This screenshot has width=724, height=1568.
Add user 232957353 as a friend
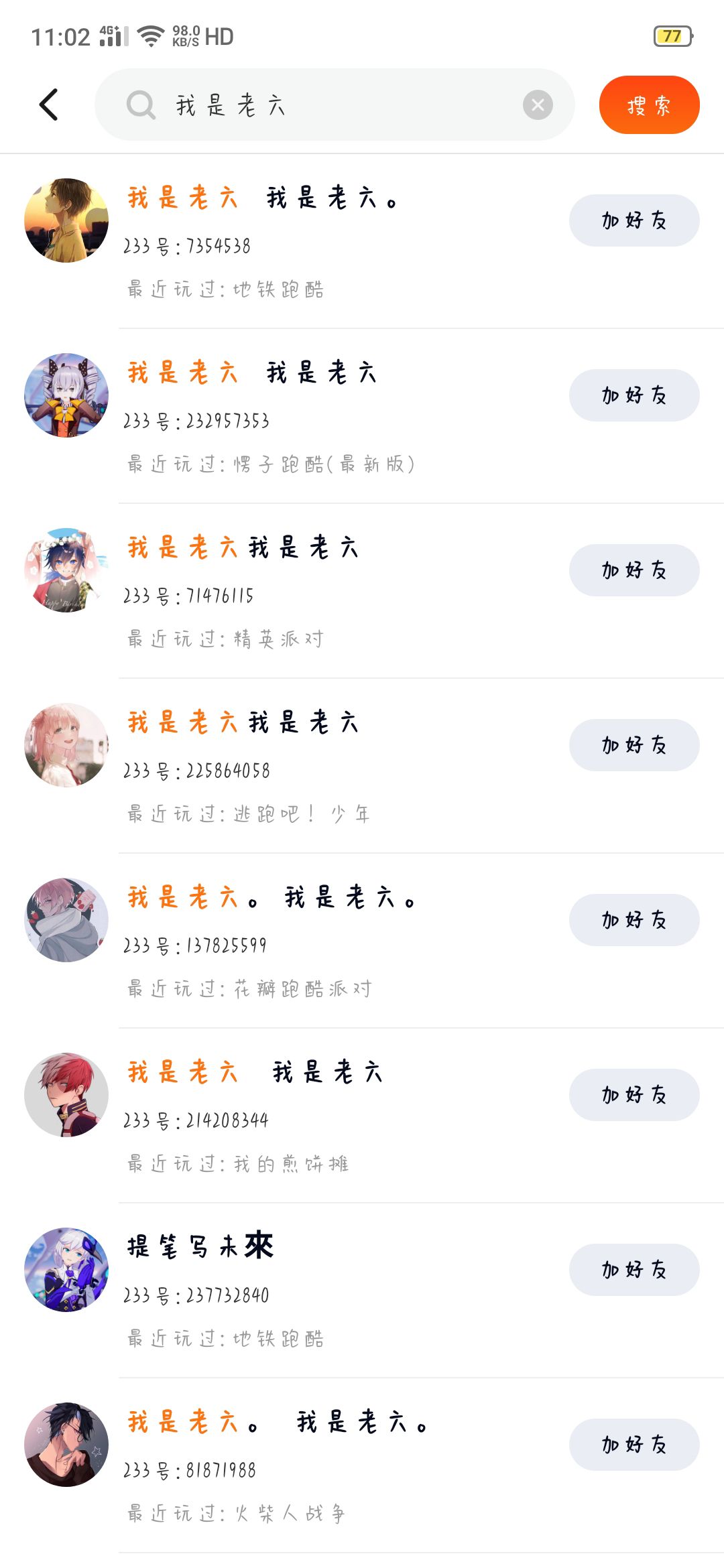tap(633, 395)
